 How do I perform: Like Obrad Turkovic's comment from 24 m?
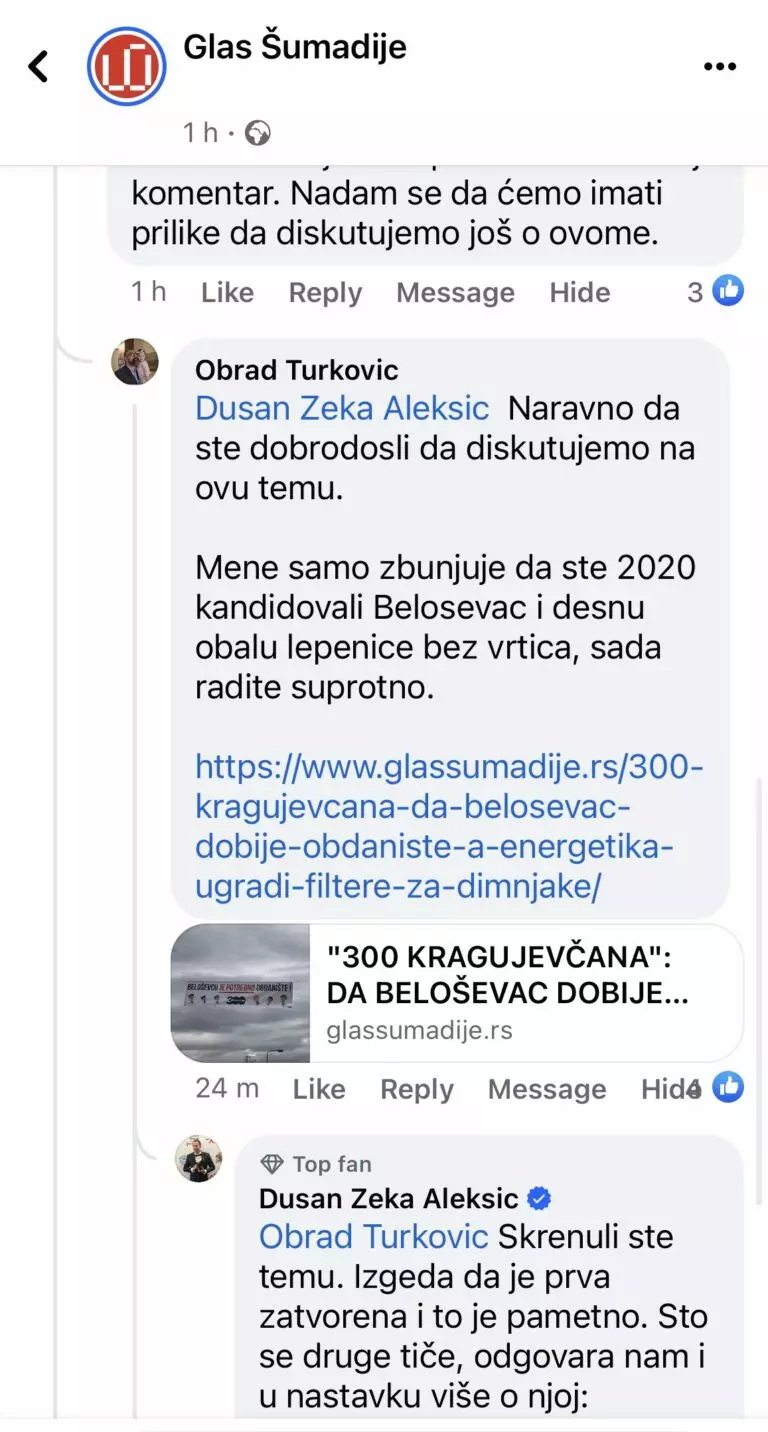pos(318,1089)
